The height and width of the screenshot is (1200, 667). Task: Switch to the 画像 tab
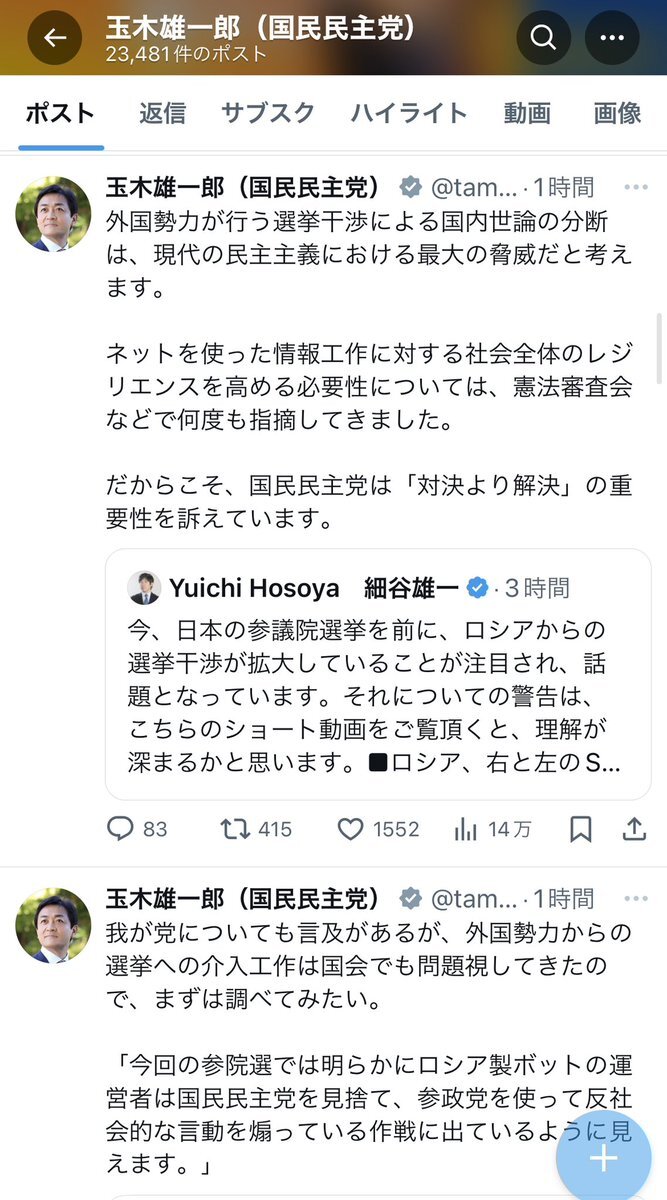(616, 113)
